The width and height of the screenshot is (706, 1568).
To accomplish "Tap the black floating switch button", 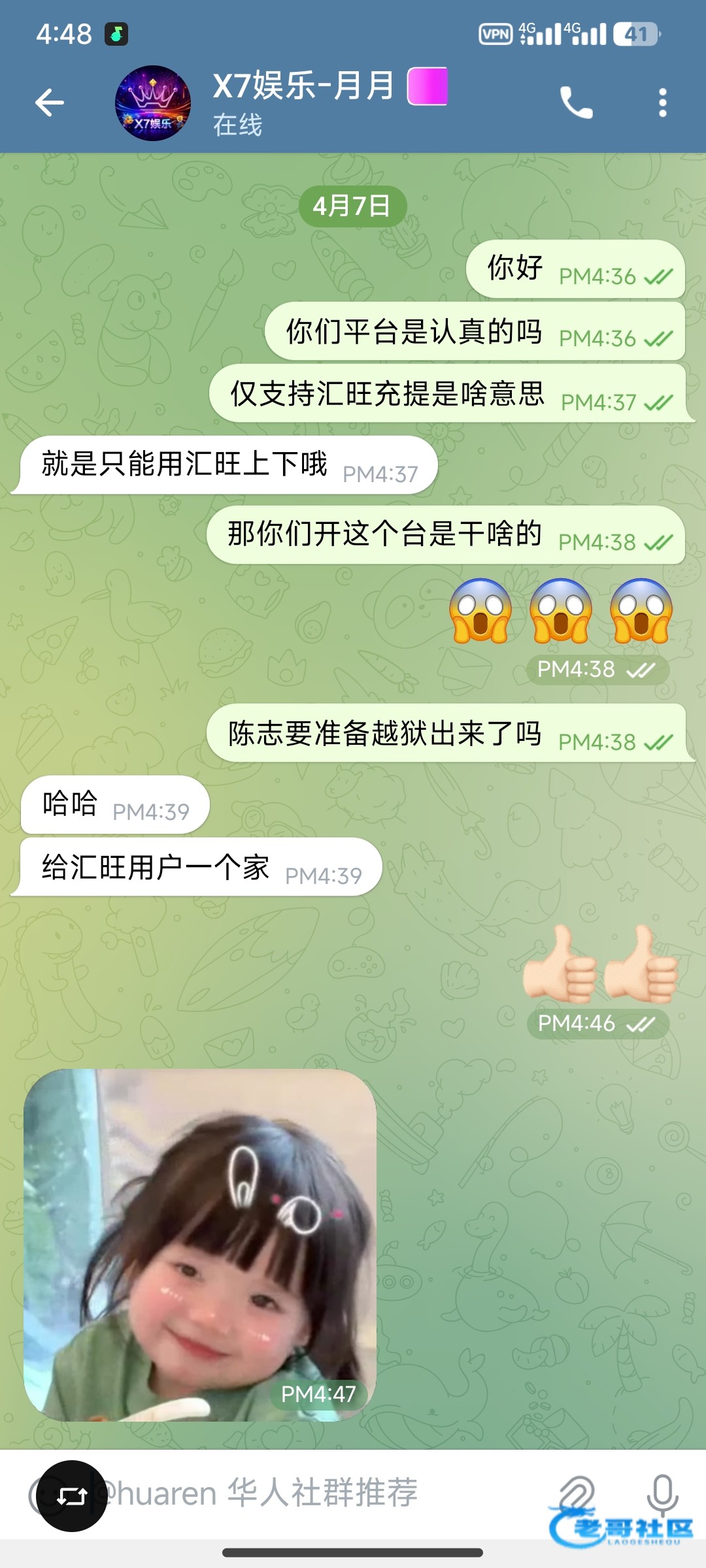I will click(72, 1496).
